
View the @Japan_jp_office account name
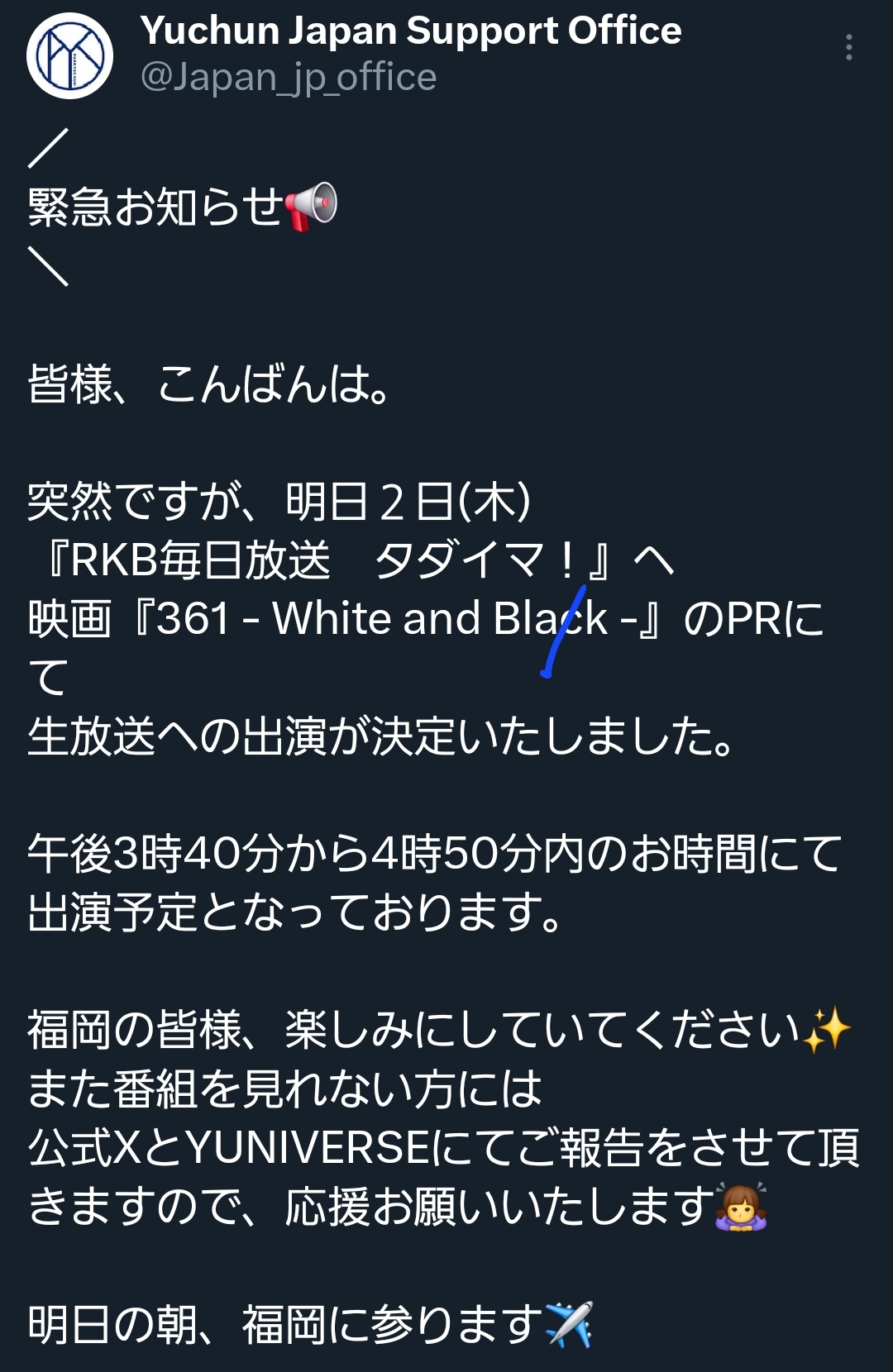click(x=288, y=78)
